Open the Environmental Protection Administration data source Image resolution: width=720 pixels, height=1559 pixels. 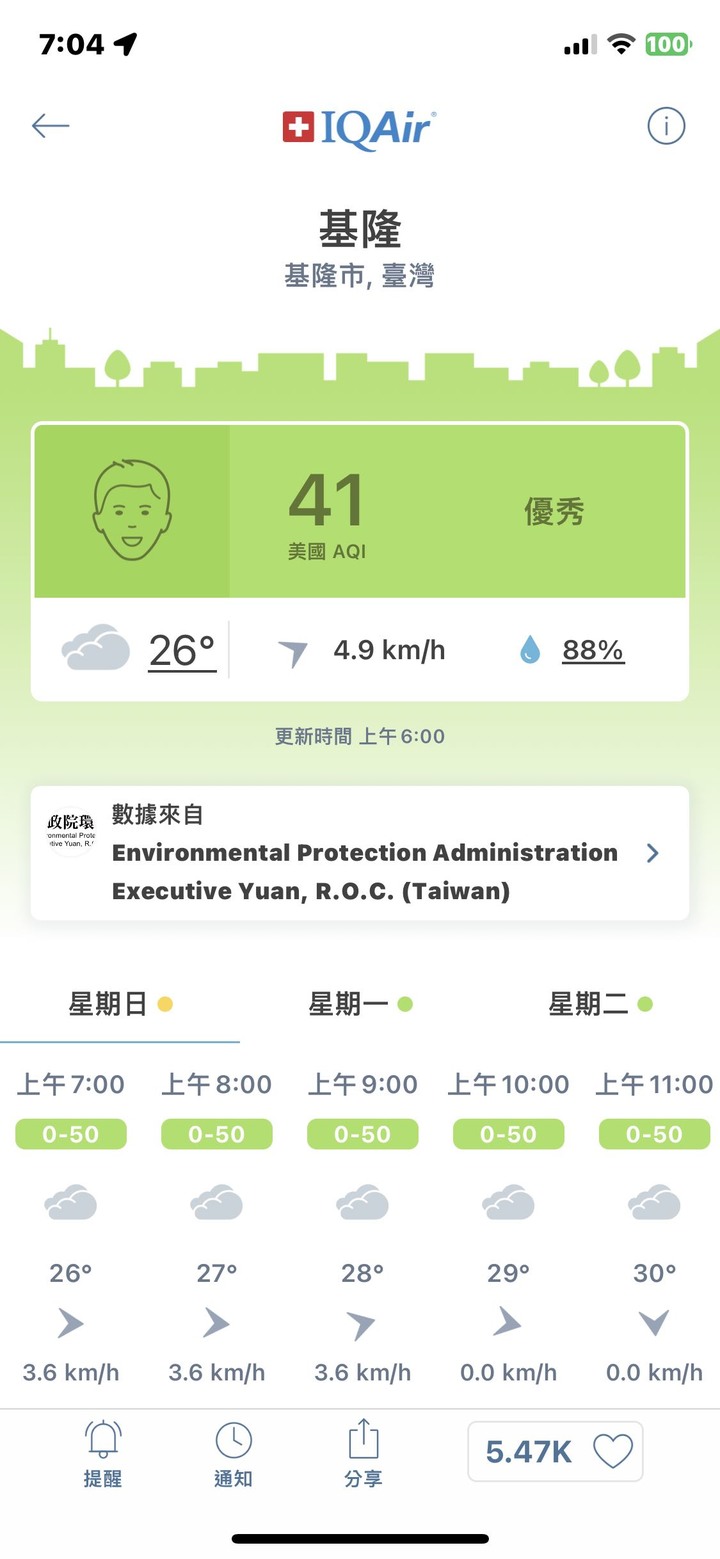tap(360, 853)
